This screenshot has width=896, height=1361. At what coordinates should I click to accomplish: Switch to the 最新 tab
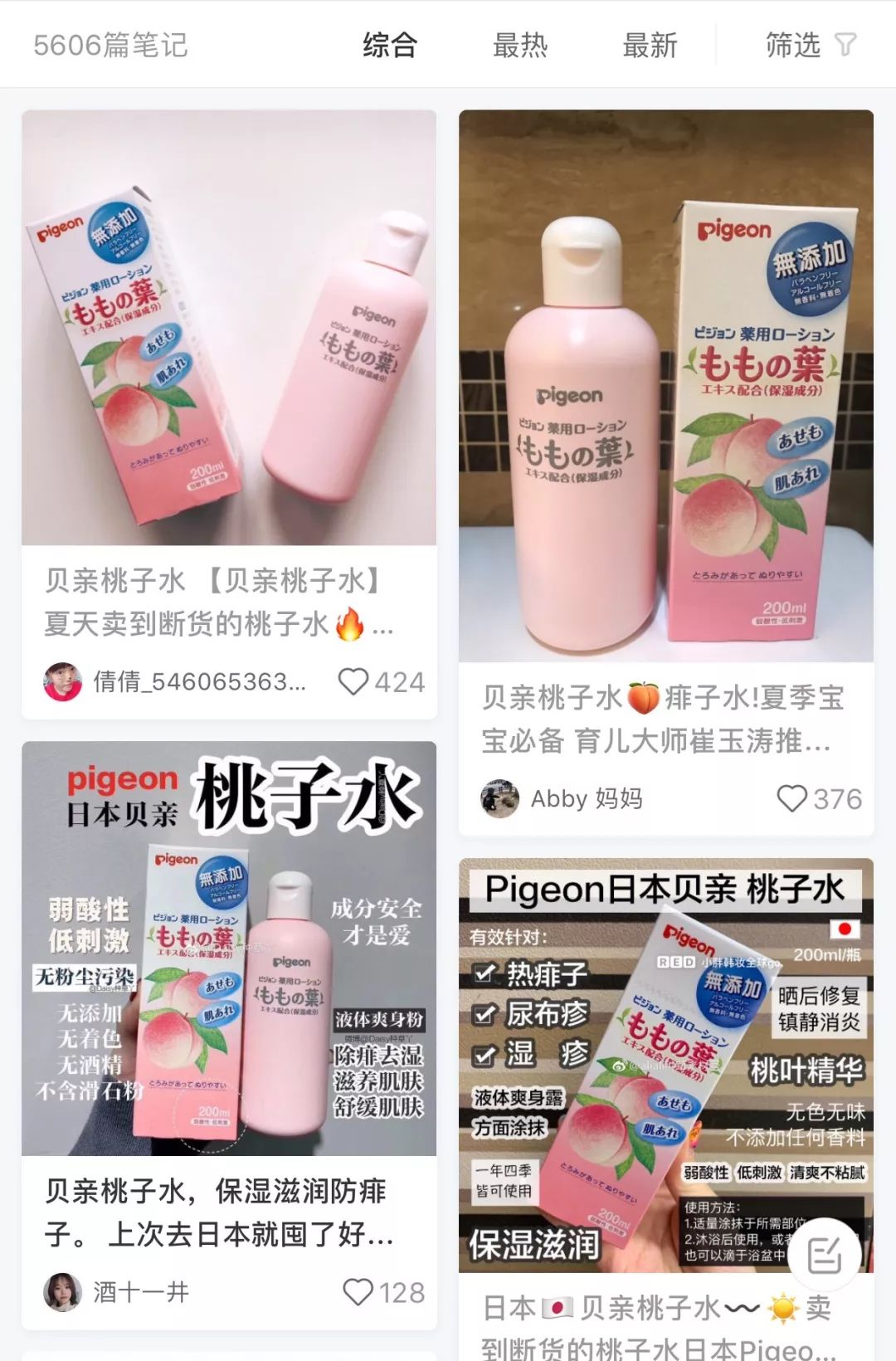(650, 47)
